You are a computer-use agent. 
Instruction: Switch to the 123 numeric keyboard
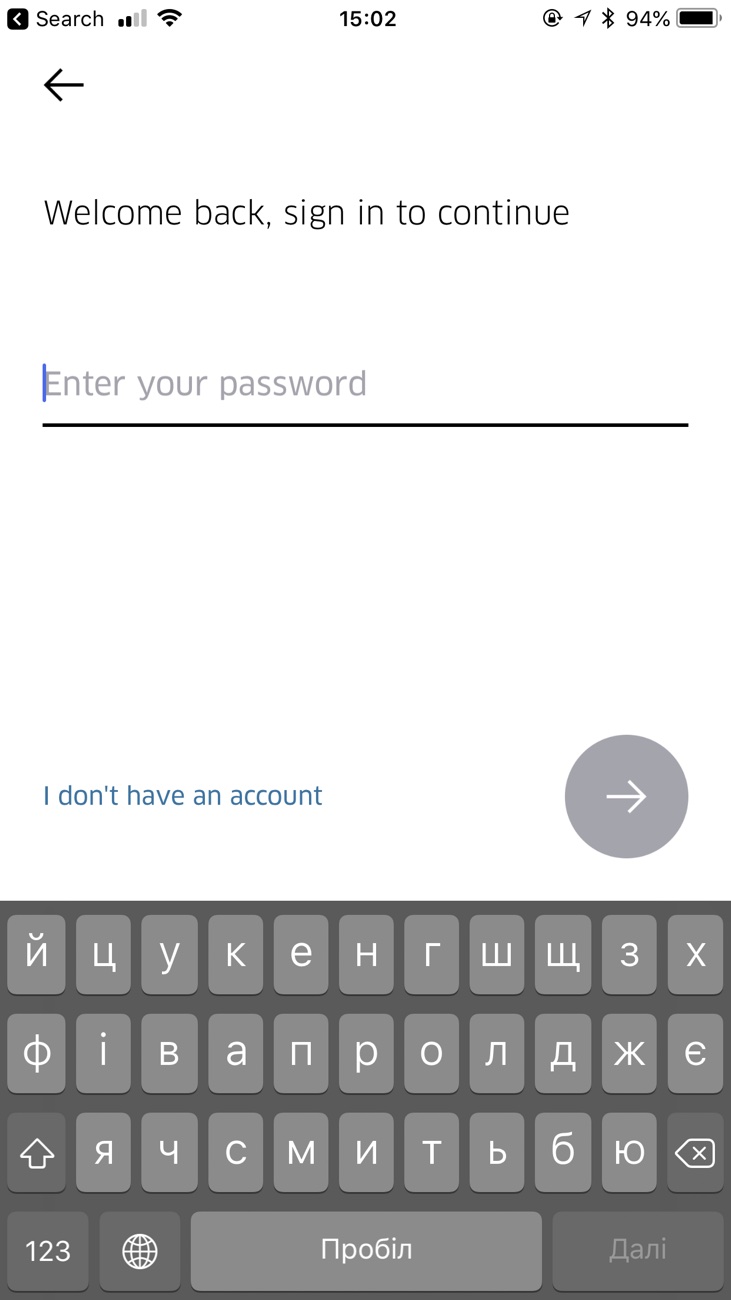click(48, 1250)
